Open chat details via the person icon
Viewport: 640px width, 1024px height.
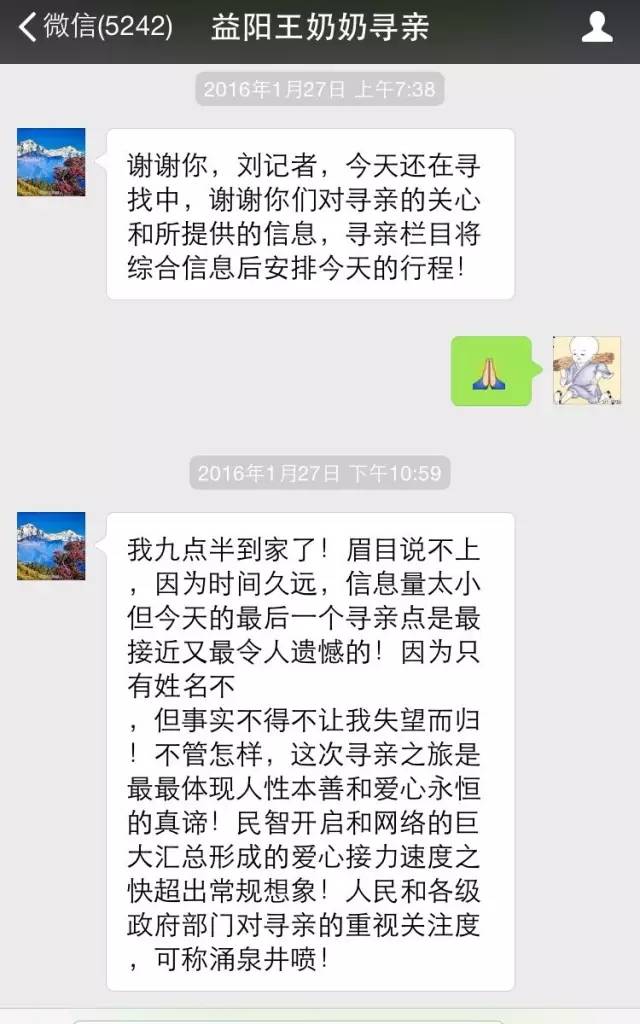(597, 28)
